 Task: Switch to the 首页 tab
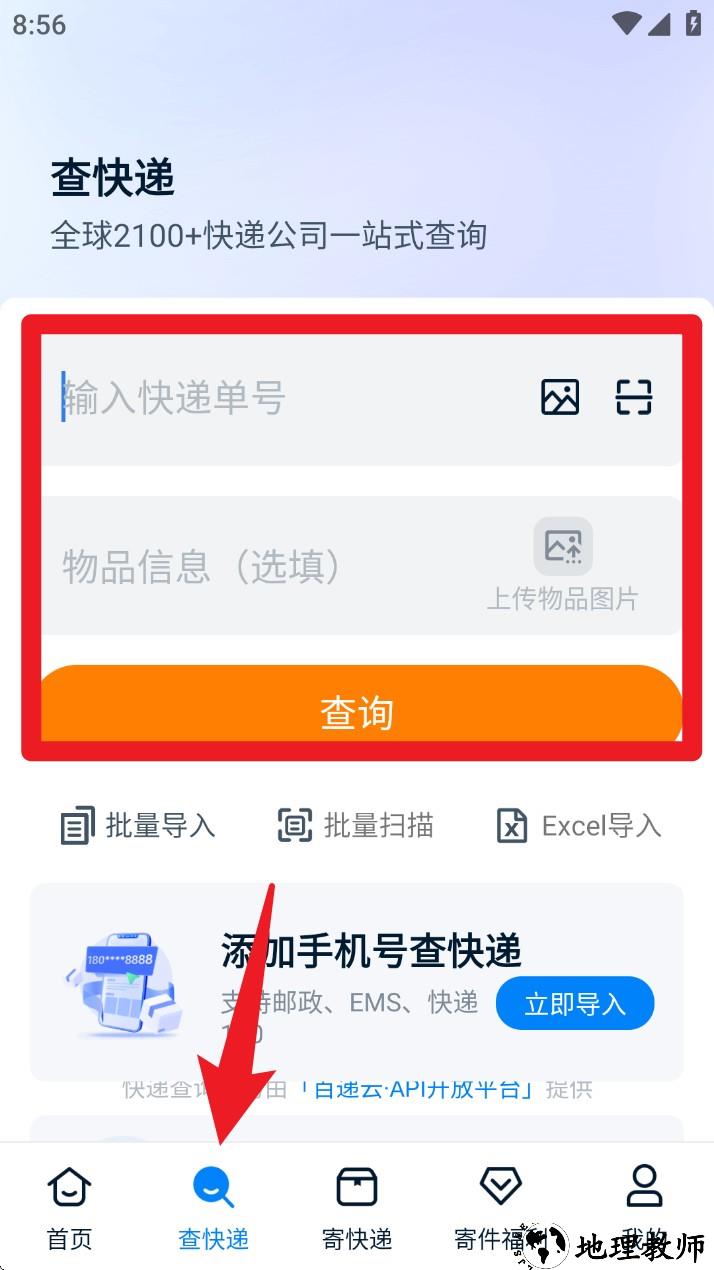click(70, 1208)
